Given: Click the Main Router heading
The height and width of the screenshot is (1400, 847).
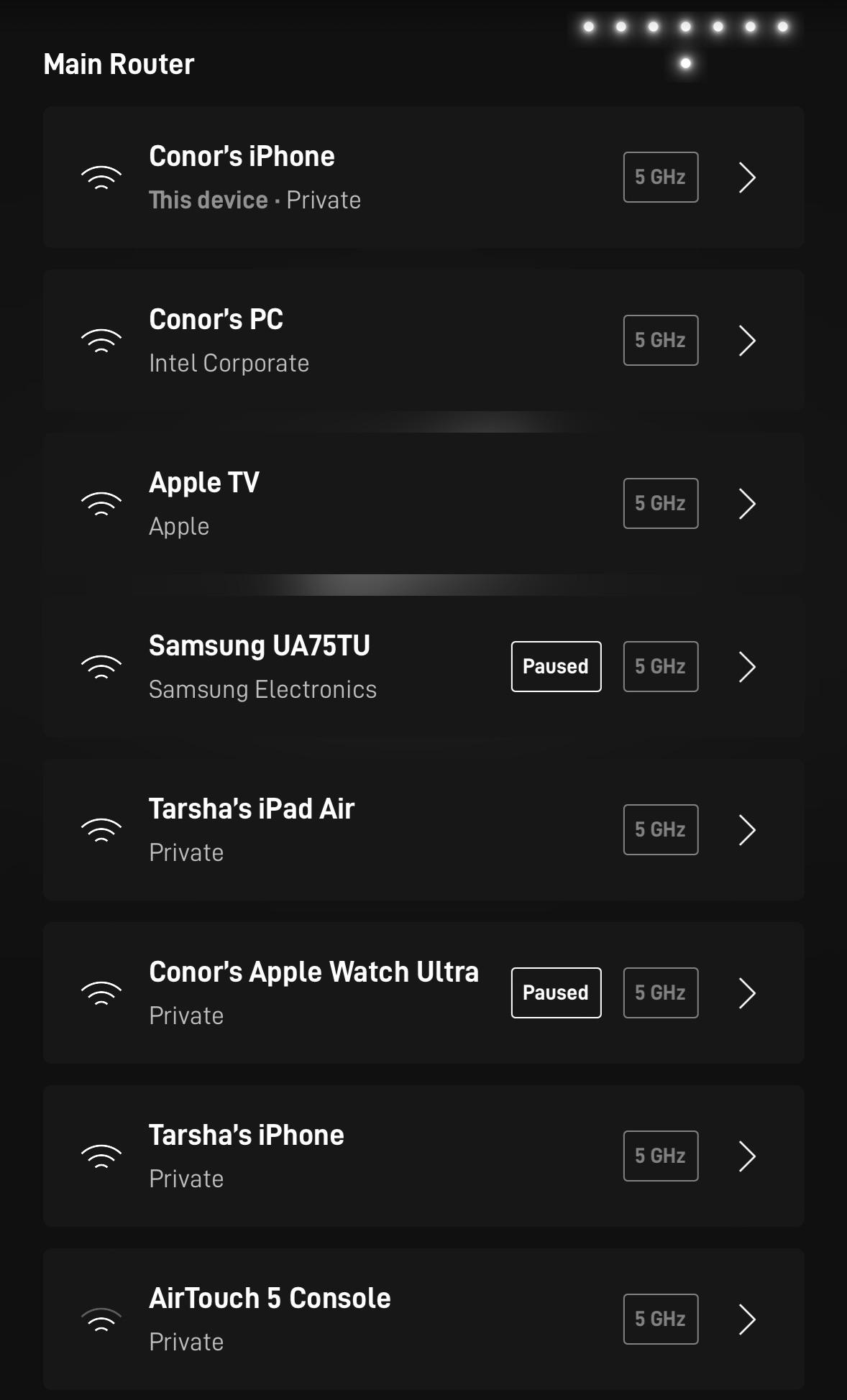Looking at the screenshot, I should coord(119,64).
